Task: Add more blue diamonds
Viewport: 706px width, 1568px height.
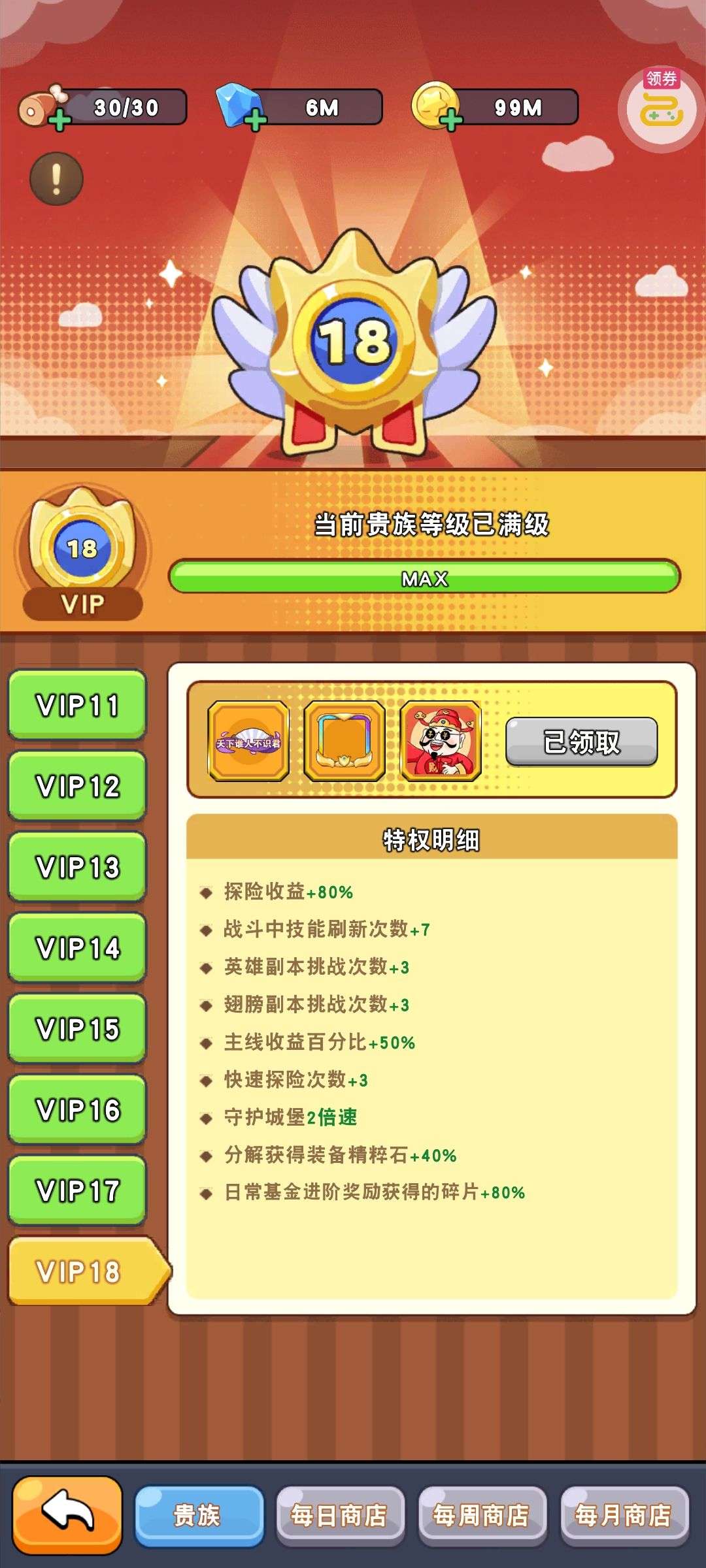Action: point(255,121)
